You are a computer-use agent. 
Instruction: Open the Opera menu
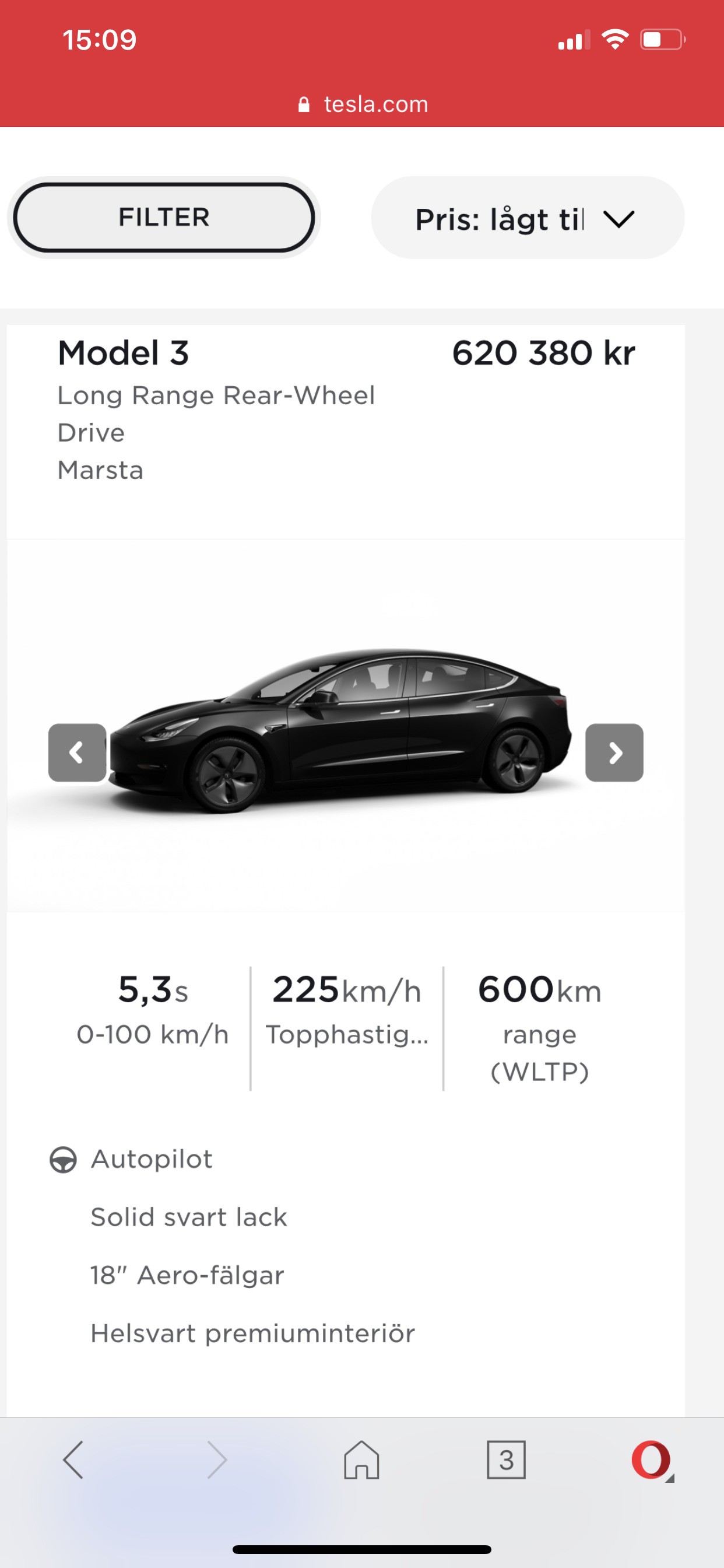651,1459
